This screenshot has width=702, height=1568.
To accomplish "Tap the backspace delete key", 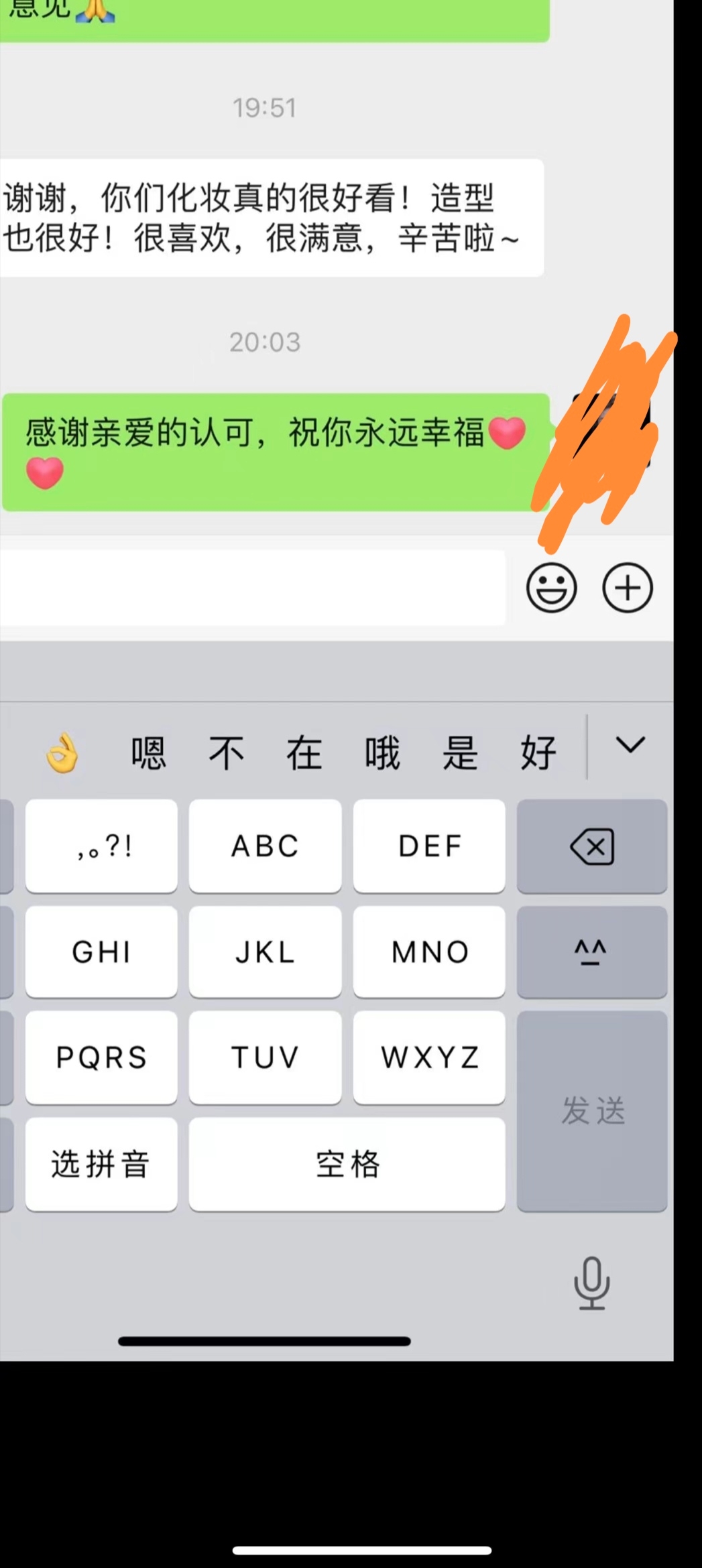I will click(x=591, y=846).
